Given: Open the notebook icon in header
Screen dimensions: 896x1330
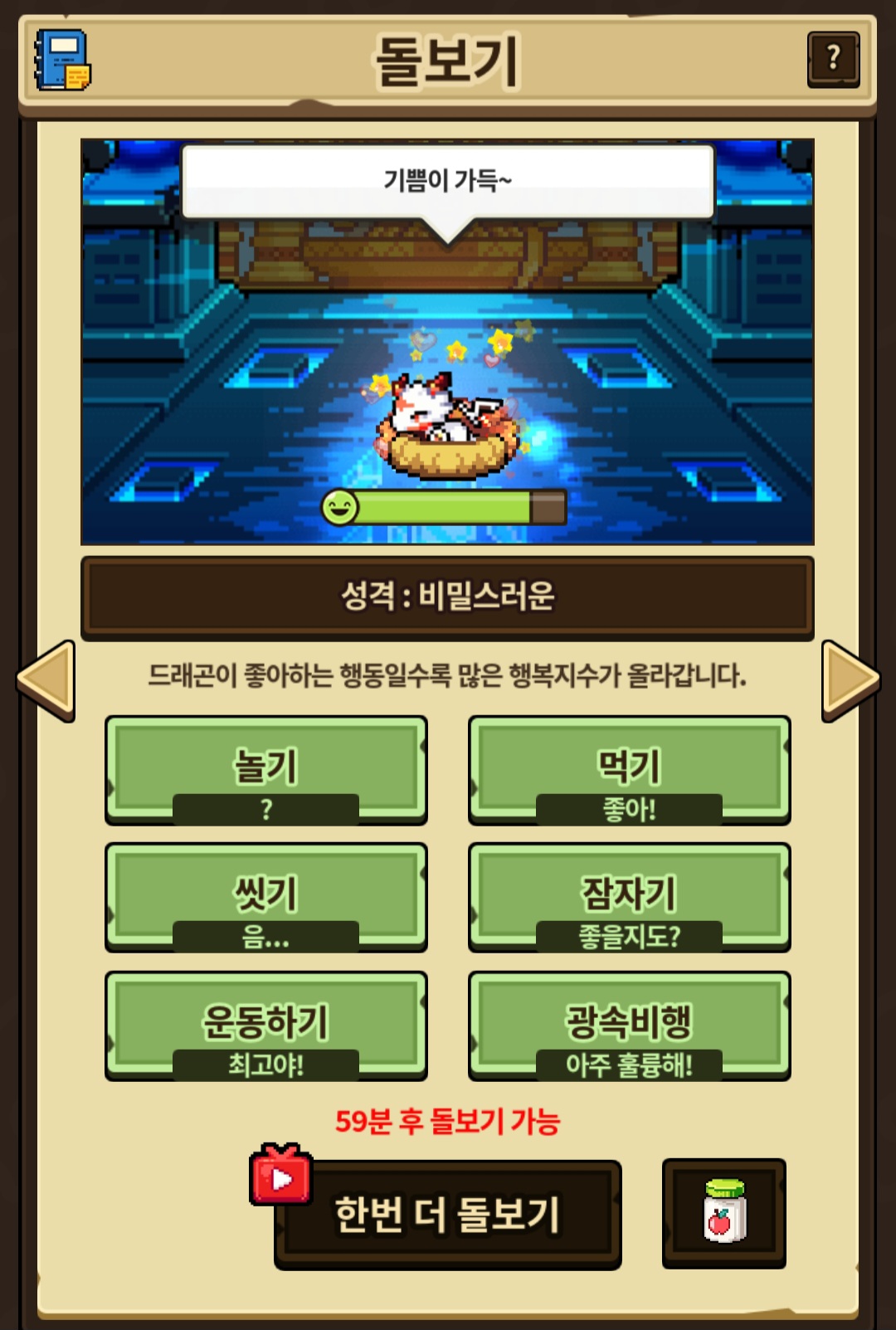Looking at the screenshot, I should click(62, 61).
